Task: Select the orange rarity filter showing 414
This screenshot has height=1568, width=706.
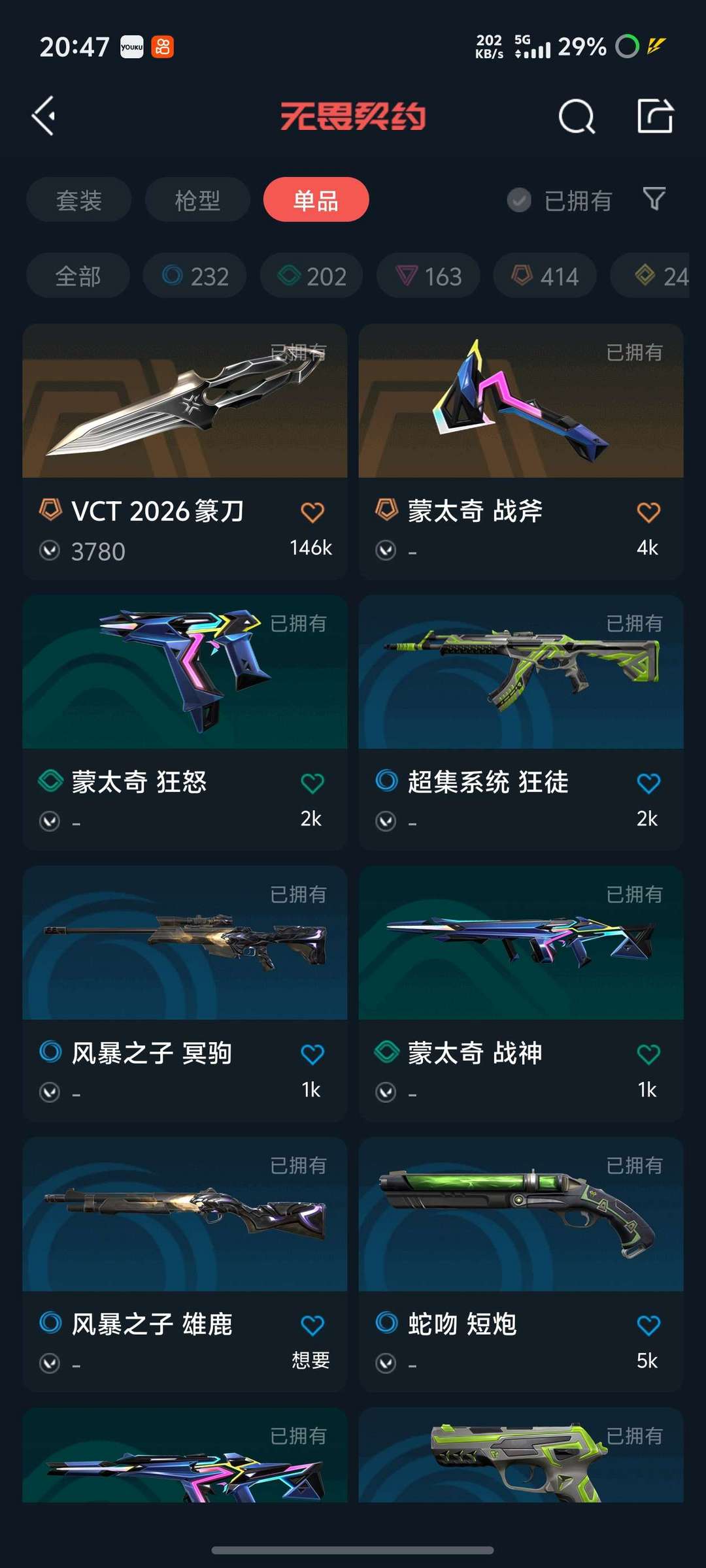Action: 545,276
